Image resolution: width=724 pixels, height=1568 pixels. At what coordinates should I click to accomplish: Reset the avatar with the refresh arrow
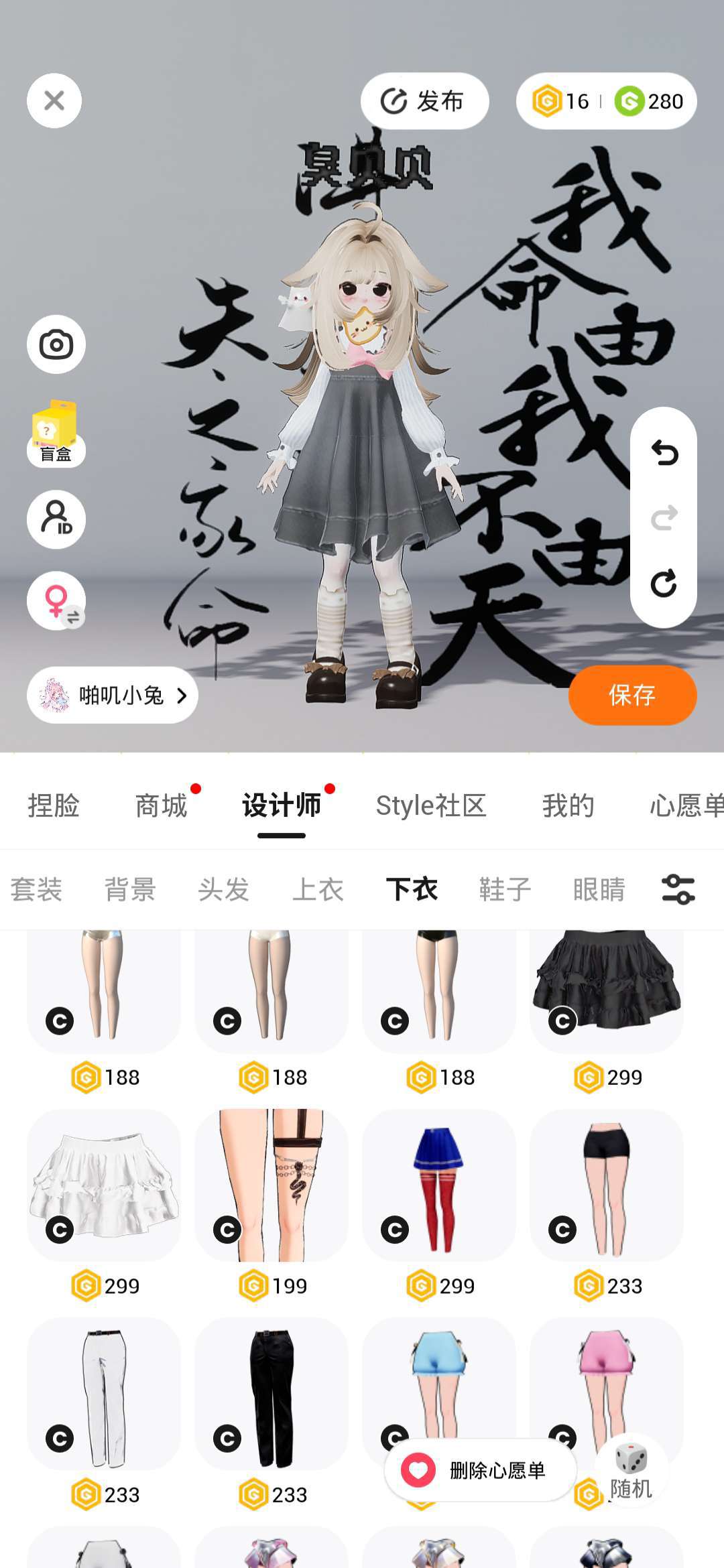coord(664,584)
